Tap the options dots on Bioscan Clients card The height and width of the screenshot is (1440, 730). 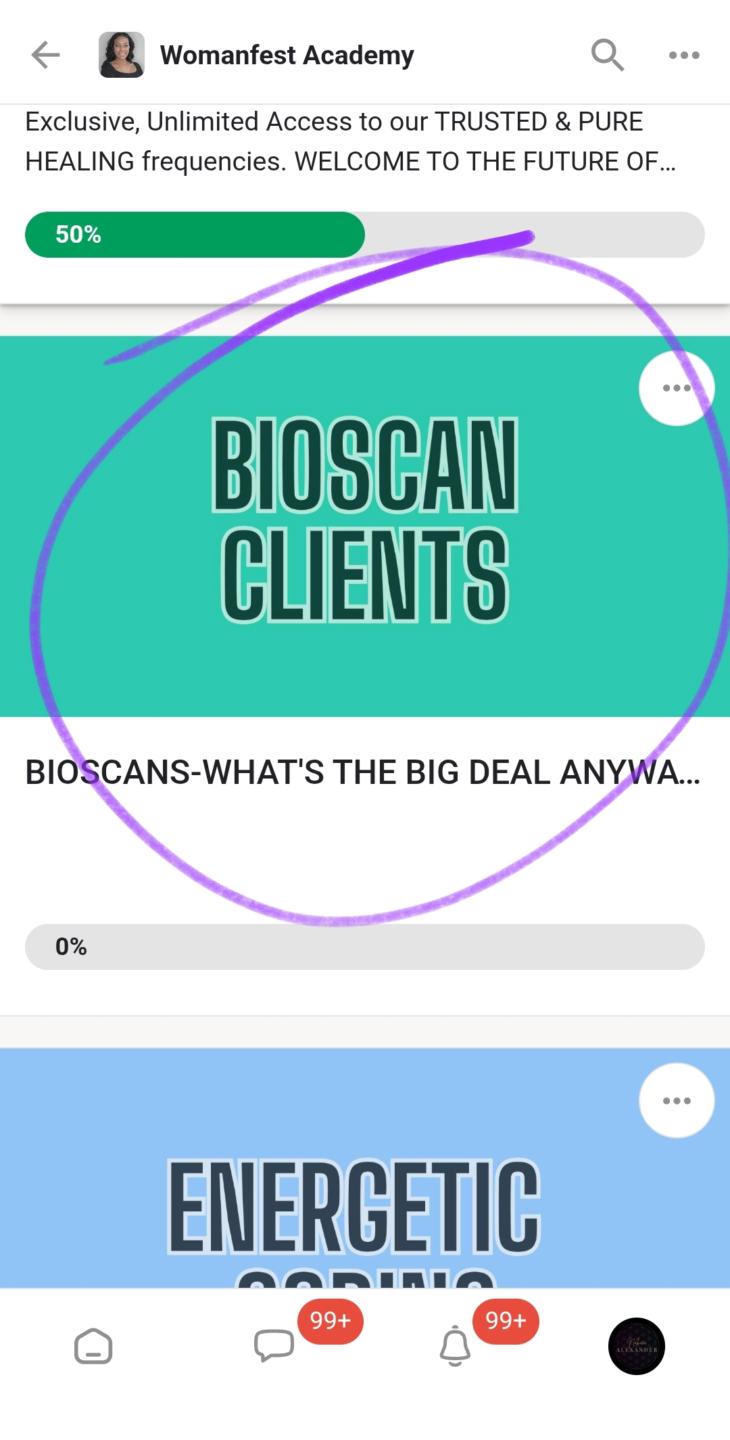[677, 388]
